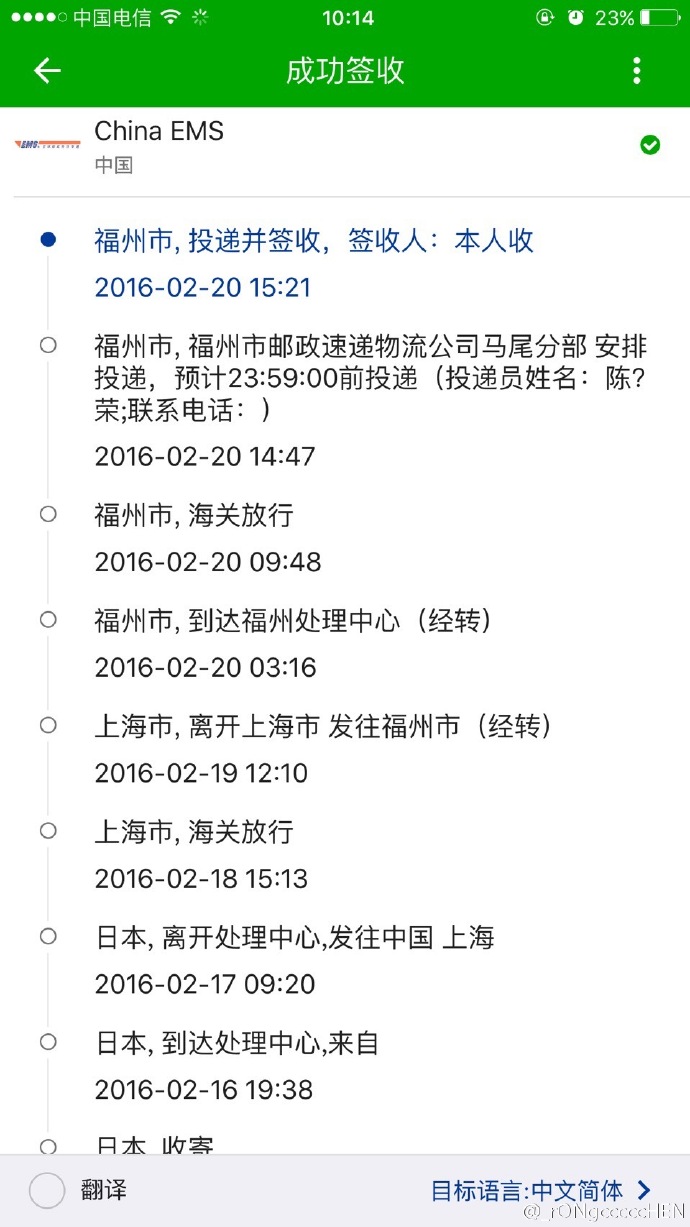Enable the 翻译 translate option

point(47,1190)
